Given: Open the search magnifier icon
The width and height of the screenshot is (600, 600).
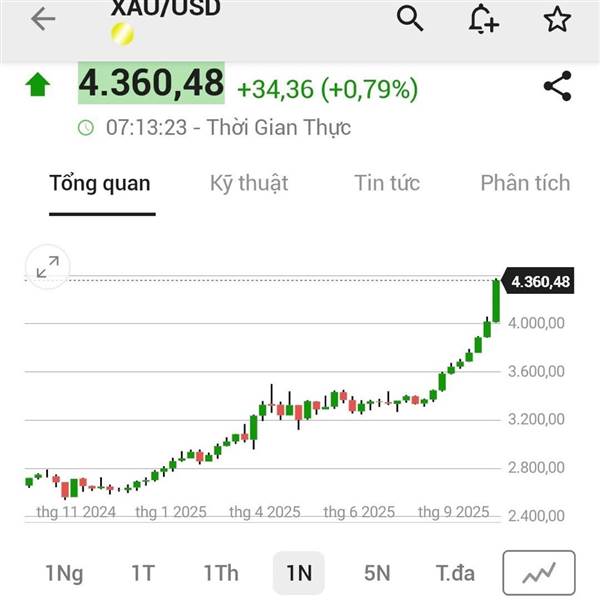Looking at the screenshot, I should click(x=409, y=18).
